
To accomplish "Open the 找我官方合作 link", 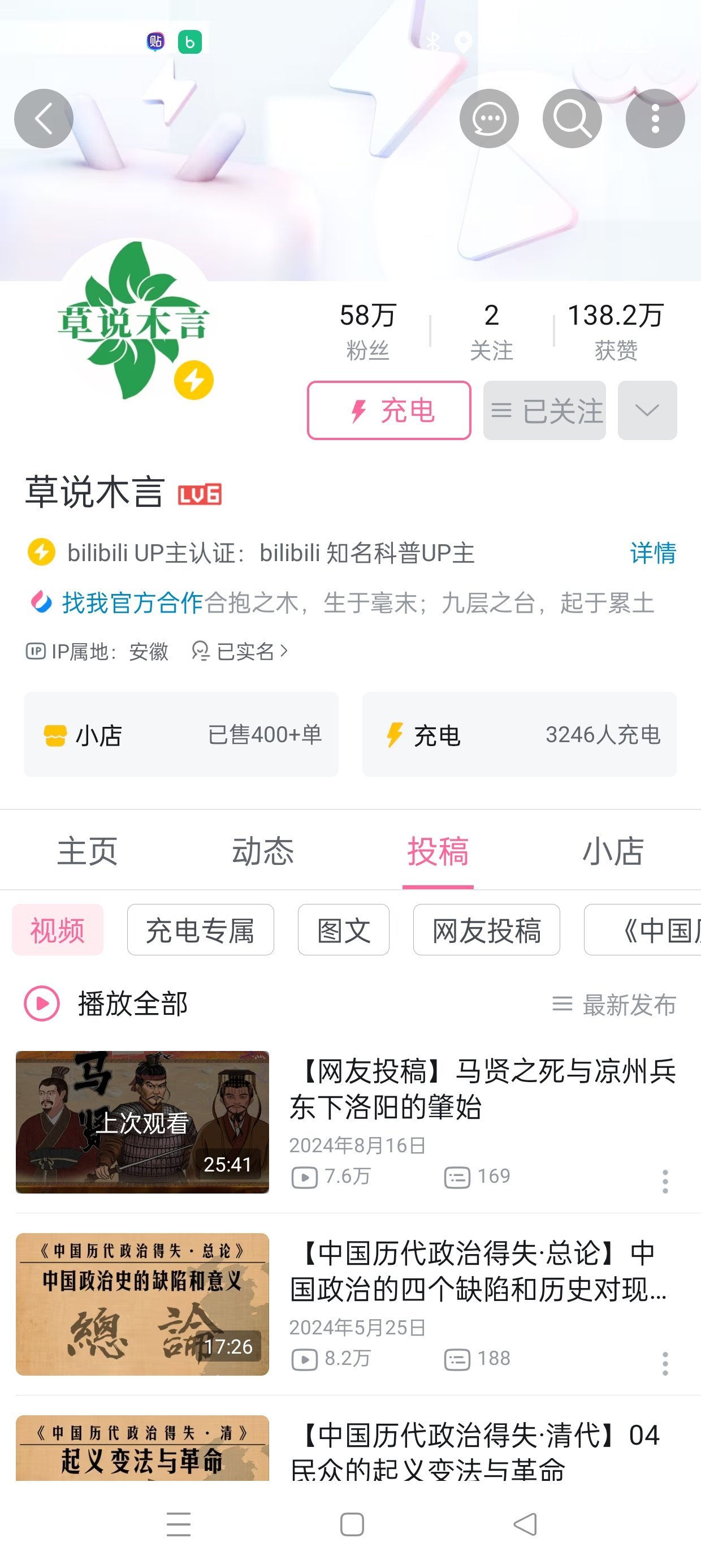I will point(132,602).
